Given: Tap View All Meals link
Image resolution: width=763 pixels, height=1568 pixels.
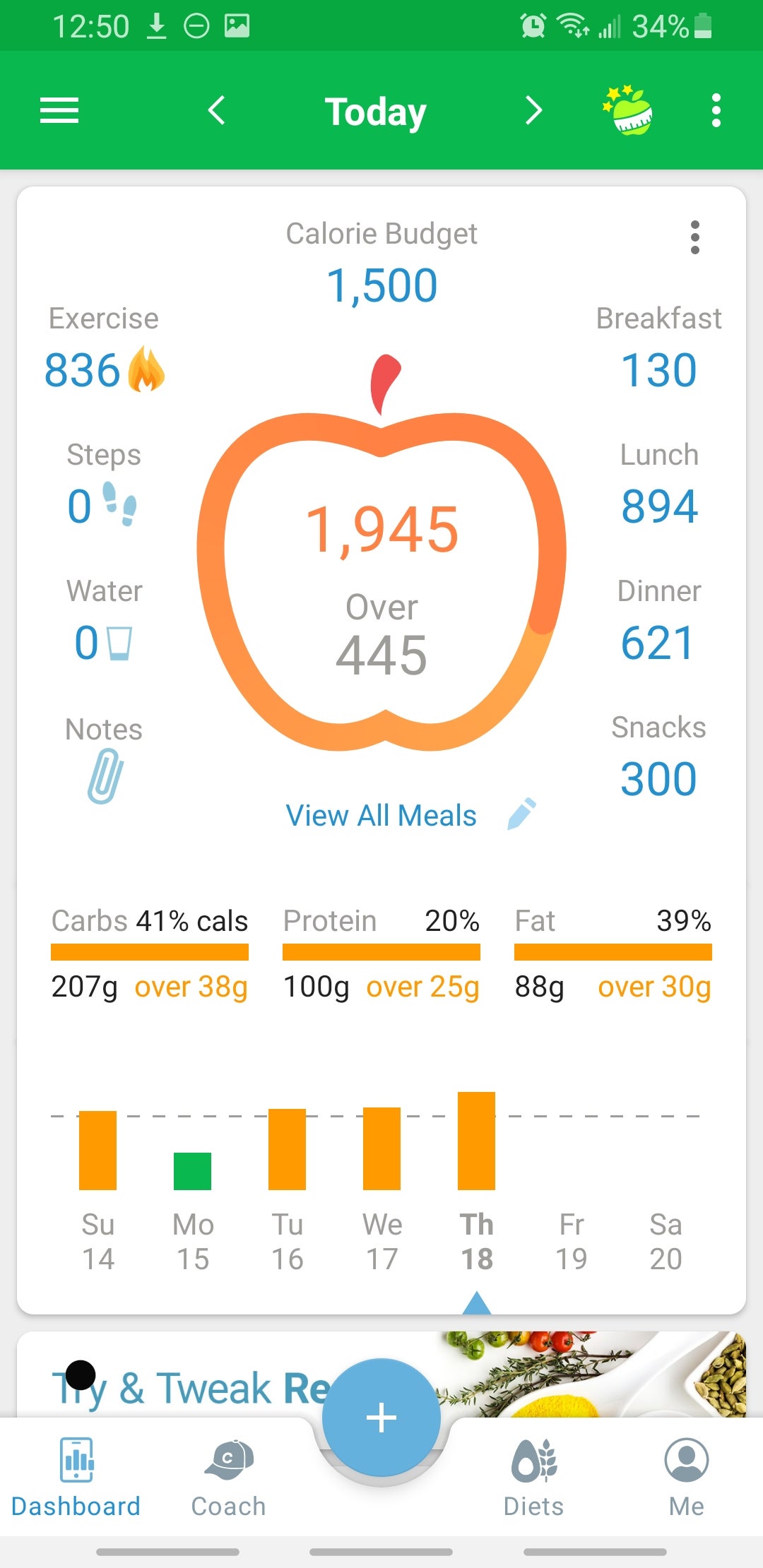Looking at the screenshot, I should coord(381,816).
